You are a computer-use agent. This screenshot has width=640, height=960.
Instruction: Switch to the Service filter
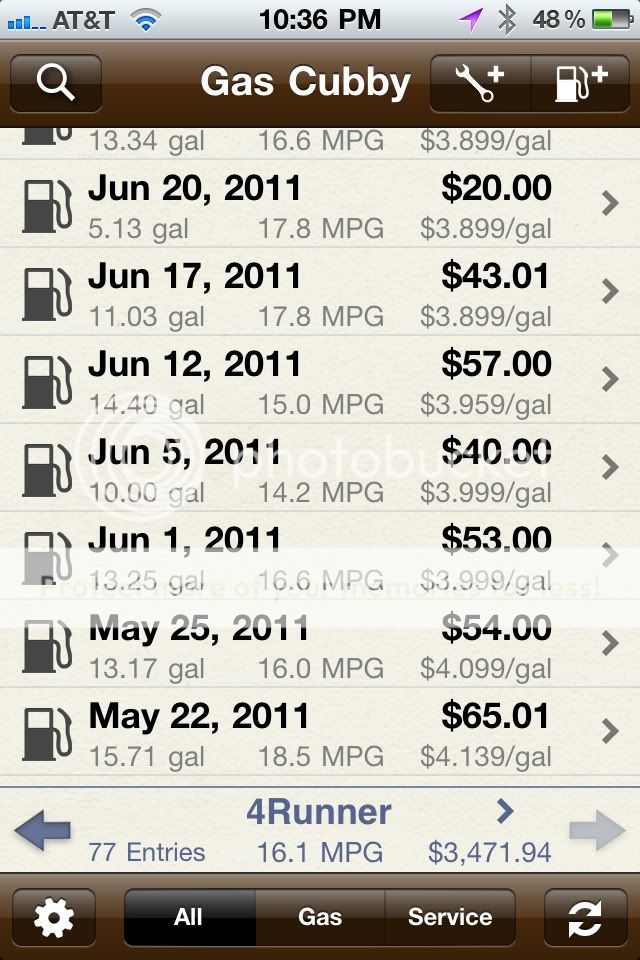pyautogui.click(x=450, y=917)
